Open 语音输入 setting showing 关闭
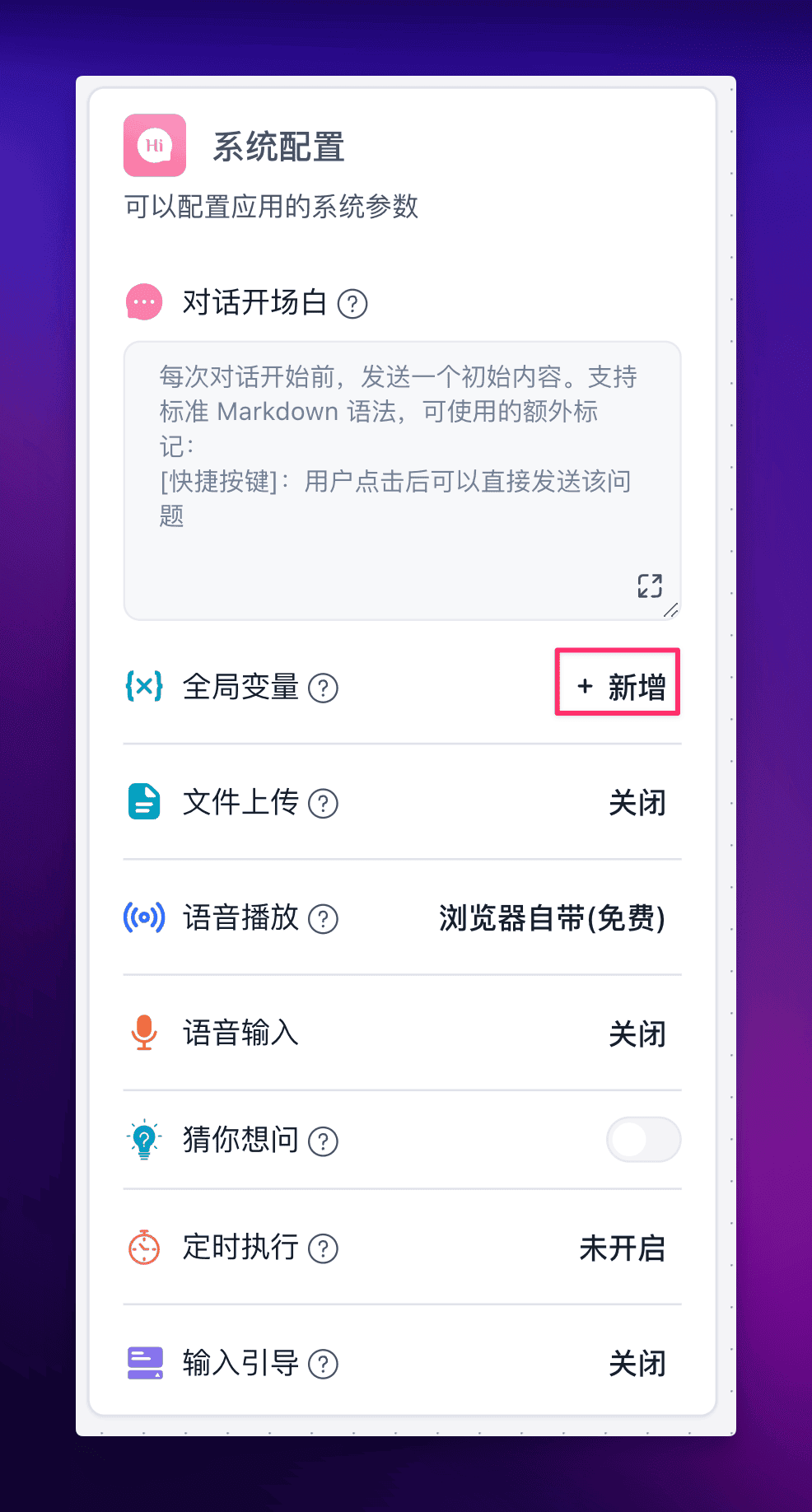Viewport: 812px width, 1512px height. pos(637,1034)
